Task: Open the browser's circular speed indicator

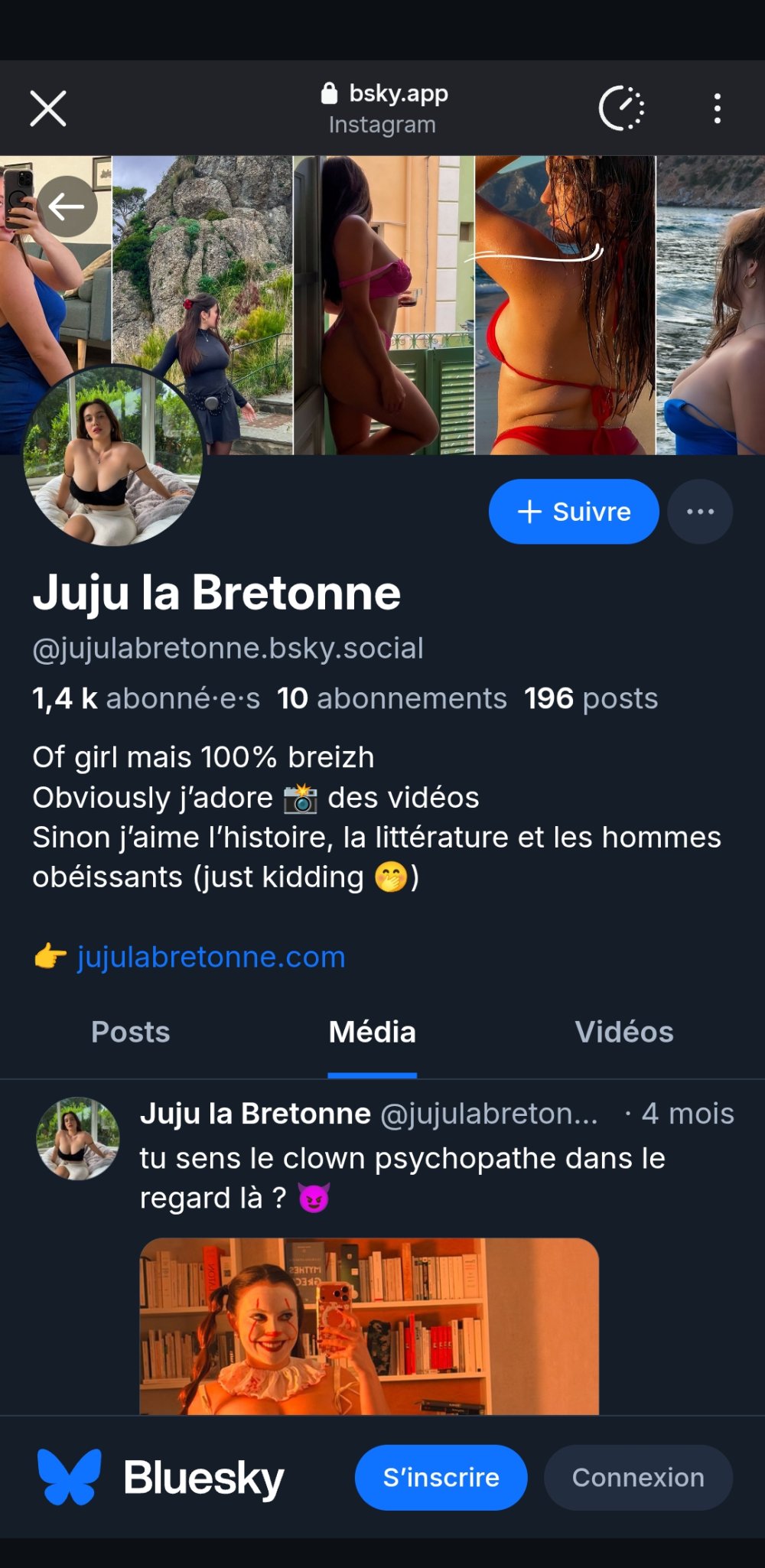Action: click(621, 109)
